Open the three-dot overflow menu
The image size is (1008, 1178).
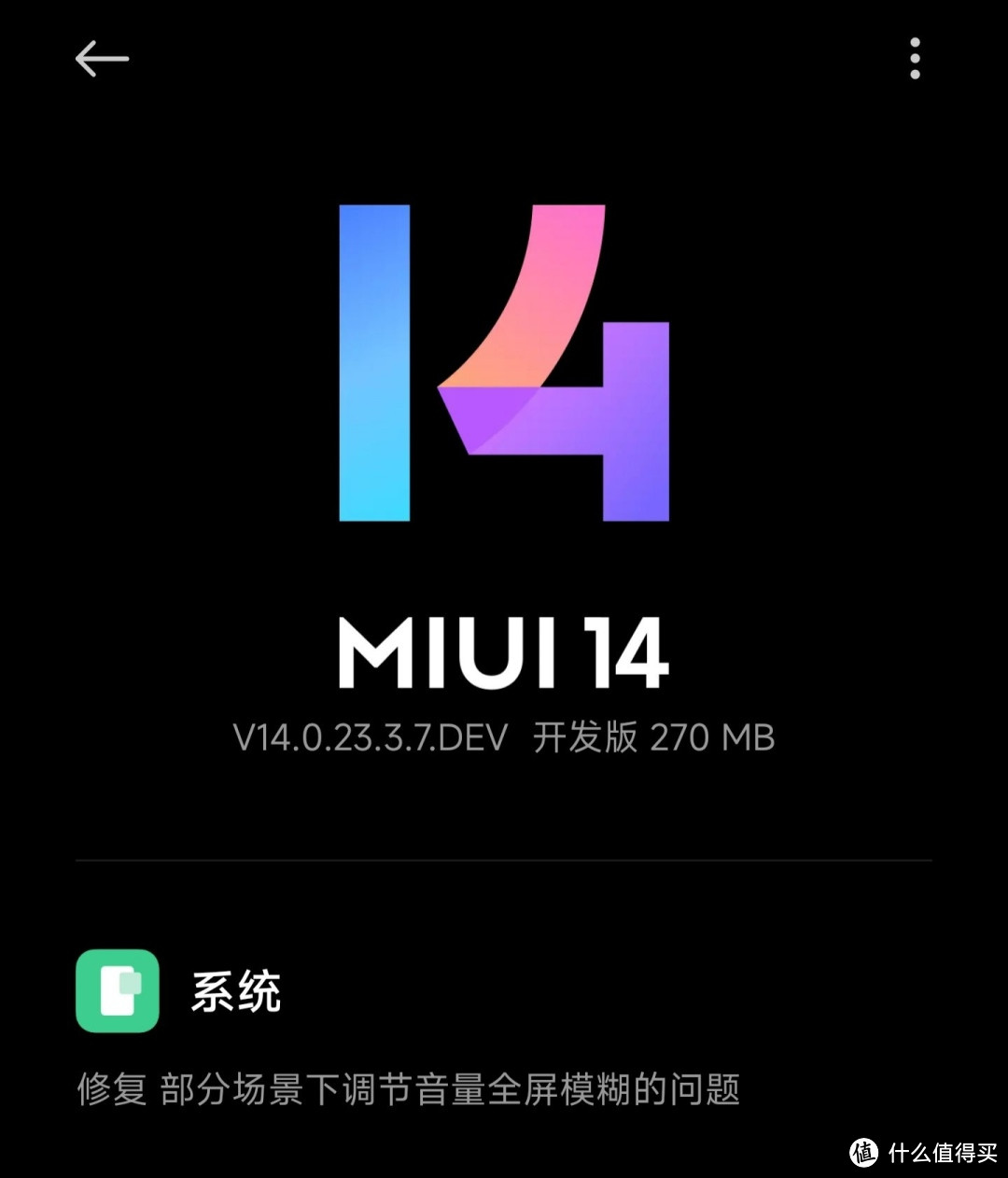(915, 59)
